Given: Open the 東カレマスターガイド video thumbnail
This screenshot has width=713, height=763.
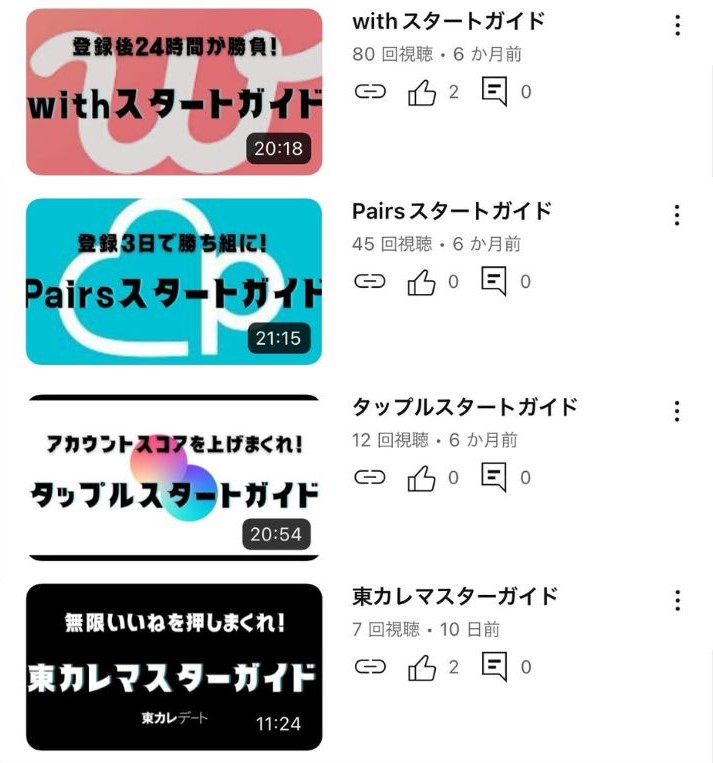Looking at the screenshot, I should pyautogui.click(x=174, y=667).
